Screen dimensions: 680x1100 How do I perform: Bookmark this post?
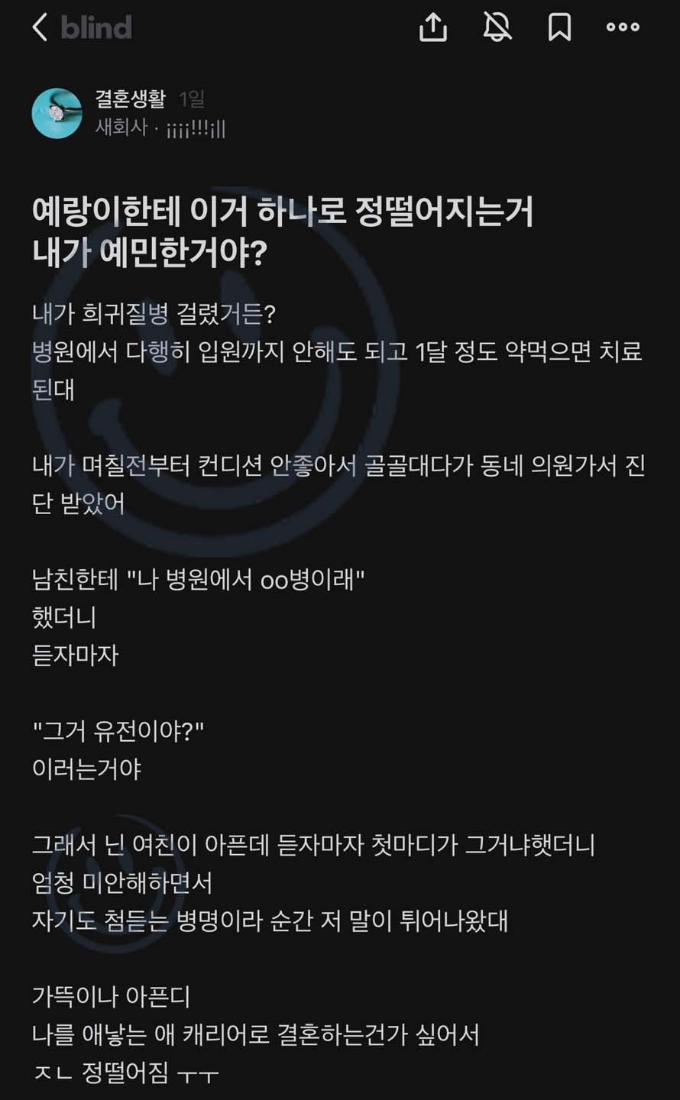[x=559, y=28]
